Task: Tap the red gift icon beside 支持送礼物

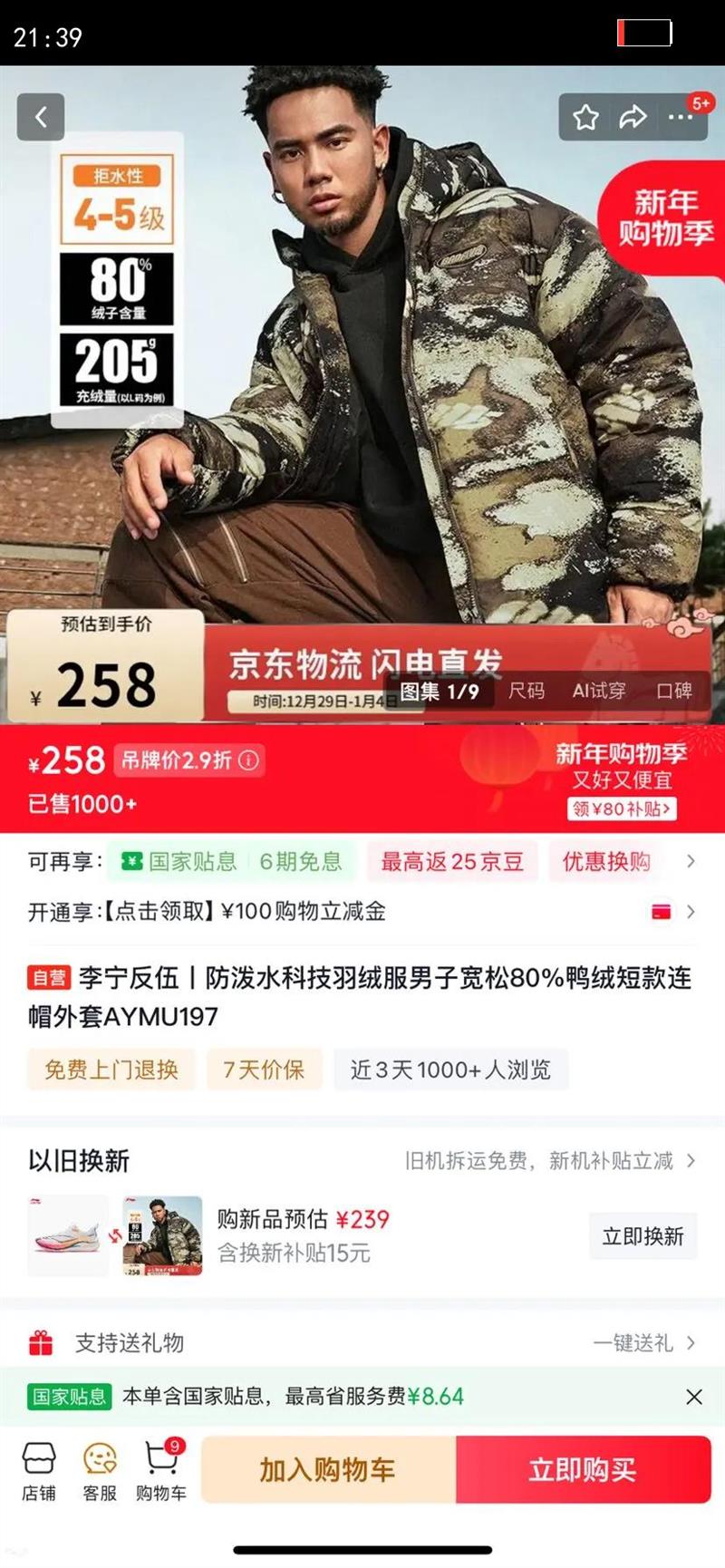Action: (x=38, y=1344)
